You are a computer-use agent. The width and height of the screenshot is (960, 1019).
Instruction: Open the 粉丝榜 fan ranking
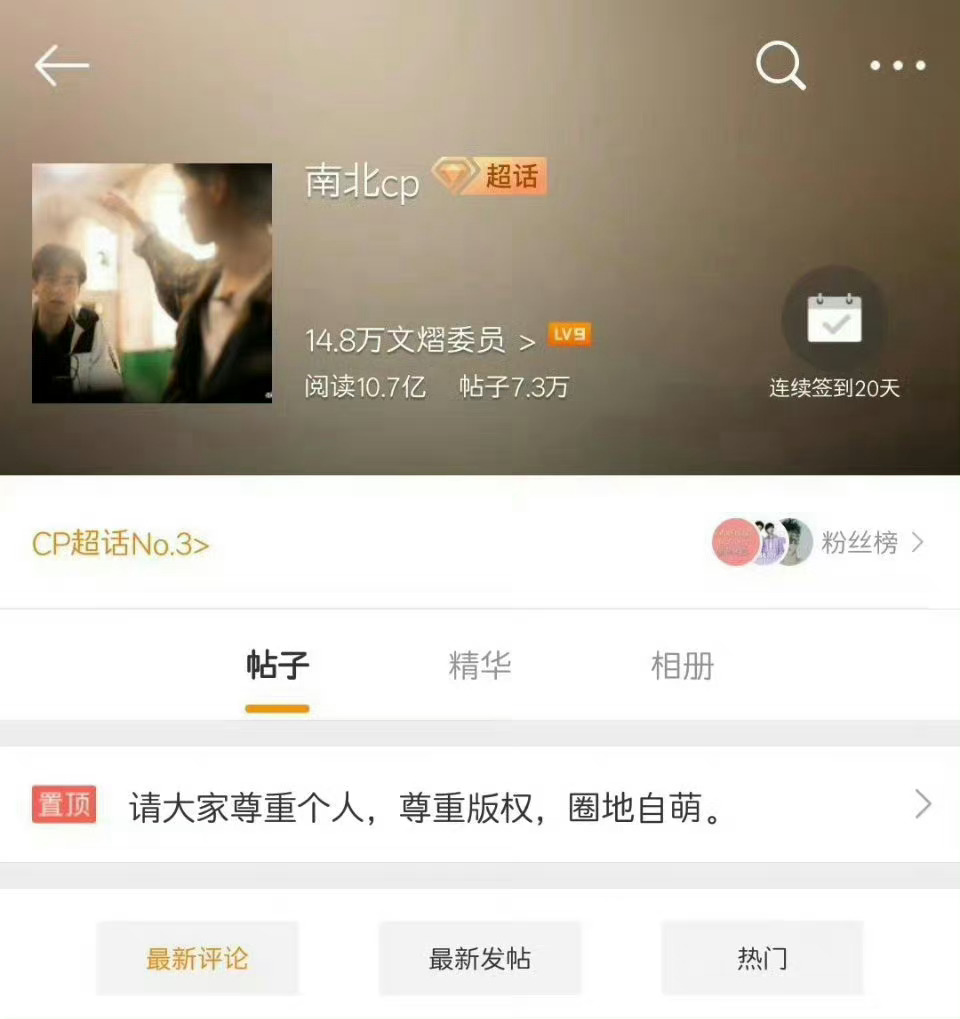click(x=860, y=543)
